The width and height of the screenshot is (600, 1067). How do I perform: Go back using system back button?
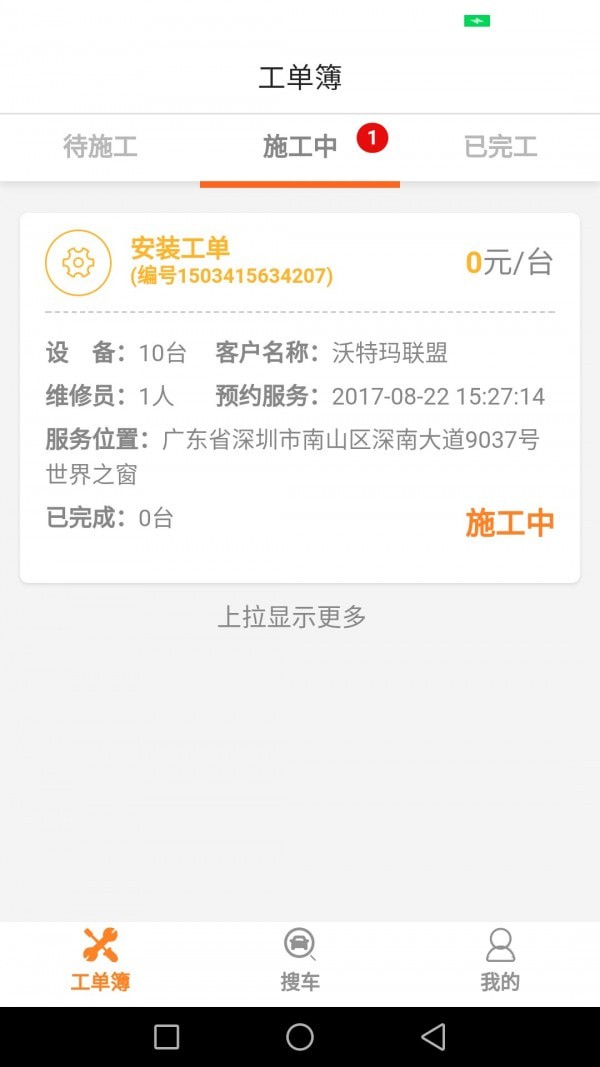(433, 1037)
